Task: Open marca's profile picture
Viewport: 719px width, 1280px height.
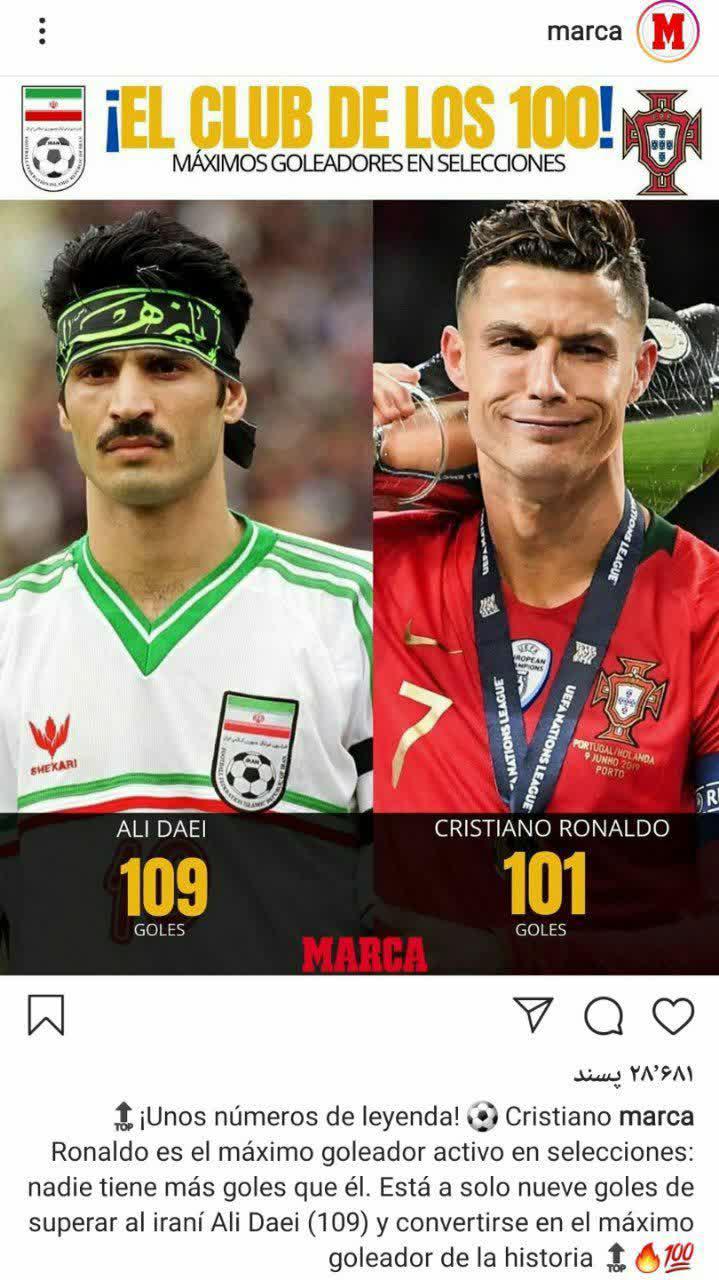Action: tap(667, 32)
